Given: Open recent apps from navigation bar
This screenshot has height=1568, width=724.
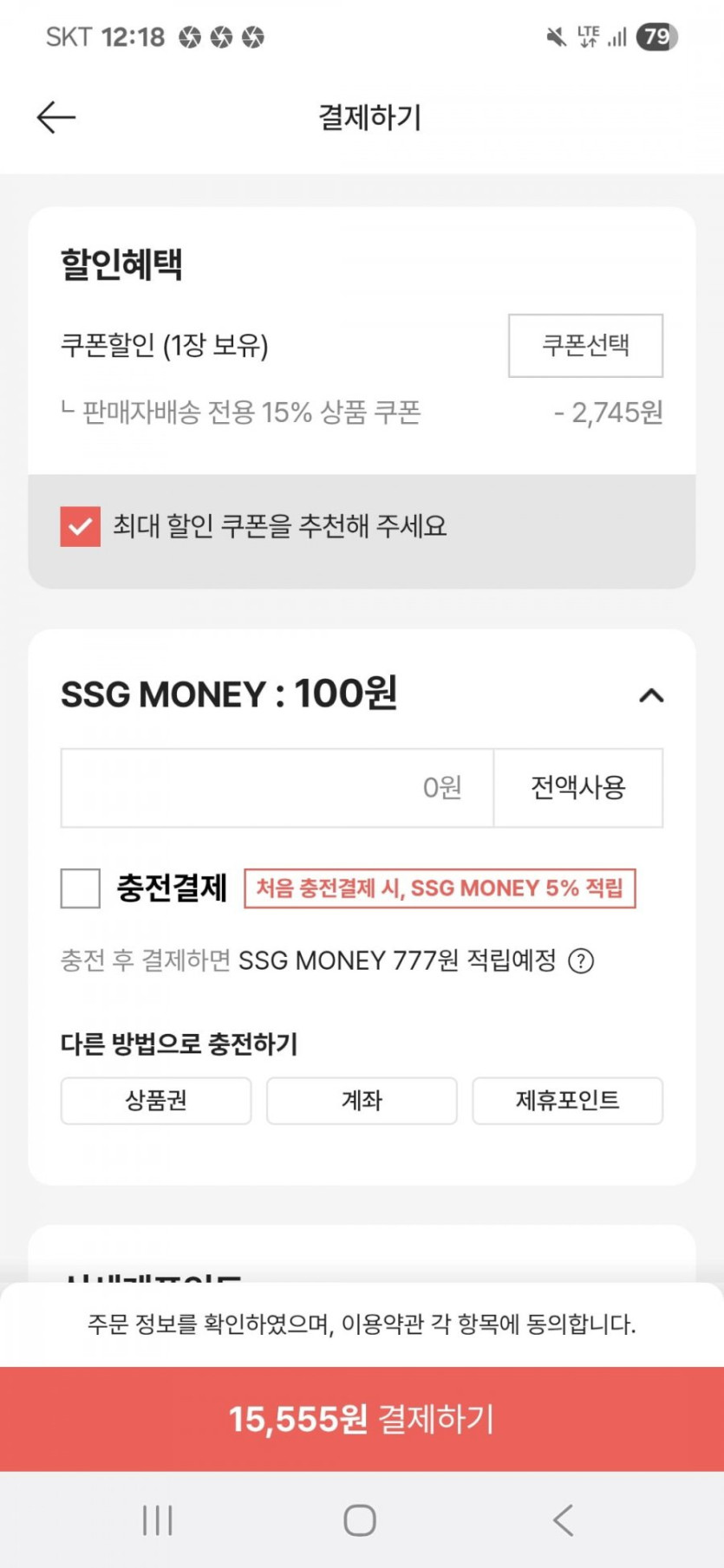Looking at the screenshot, I should click(x=158, y=1520).
